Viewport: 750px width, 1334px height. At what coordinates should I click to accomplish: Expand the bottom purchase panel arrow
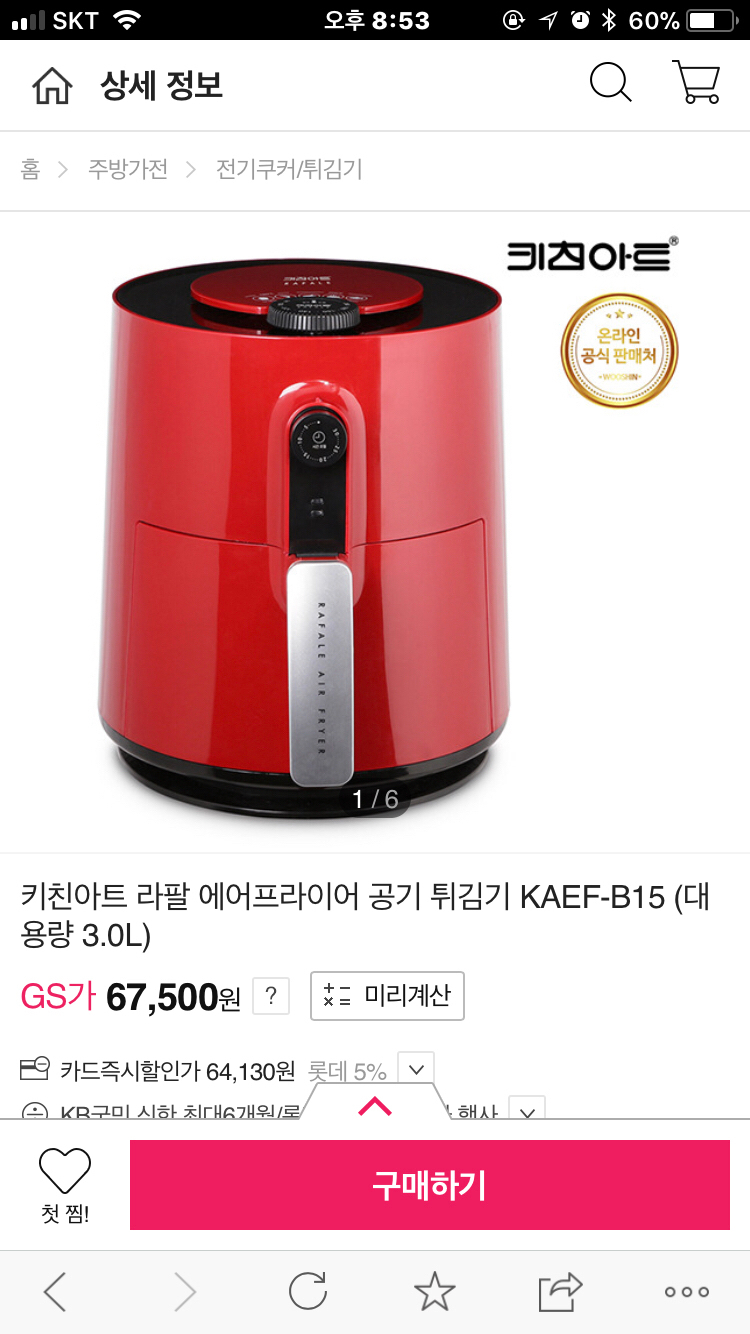(x=375, y=1105)
